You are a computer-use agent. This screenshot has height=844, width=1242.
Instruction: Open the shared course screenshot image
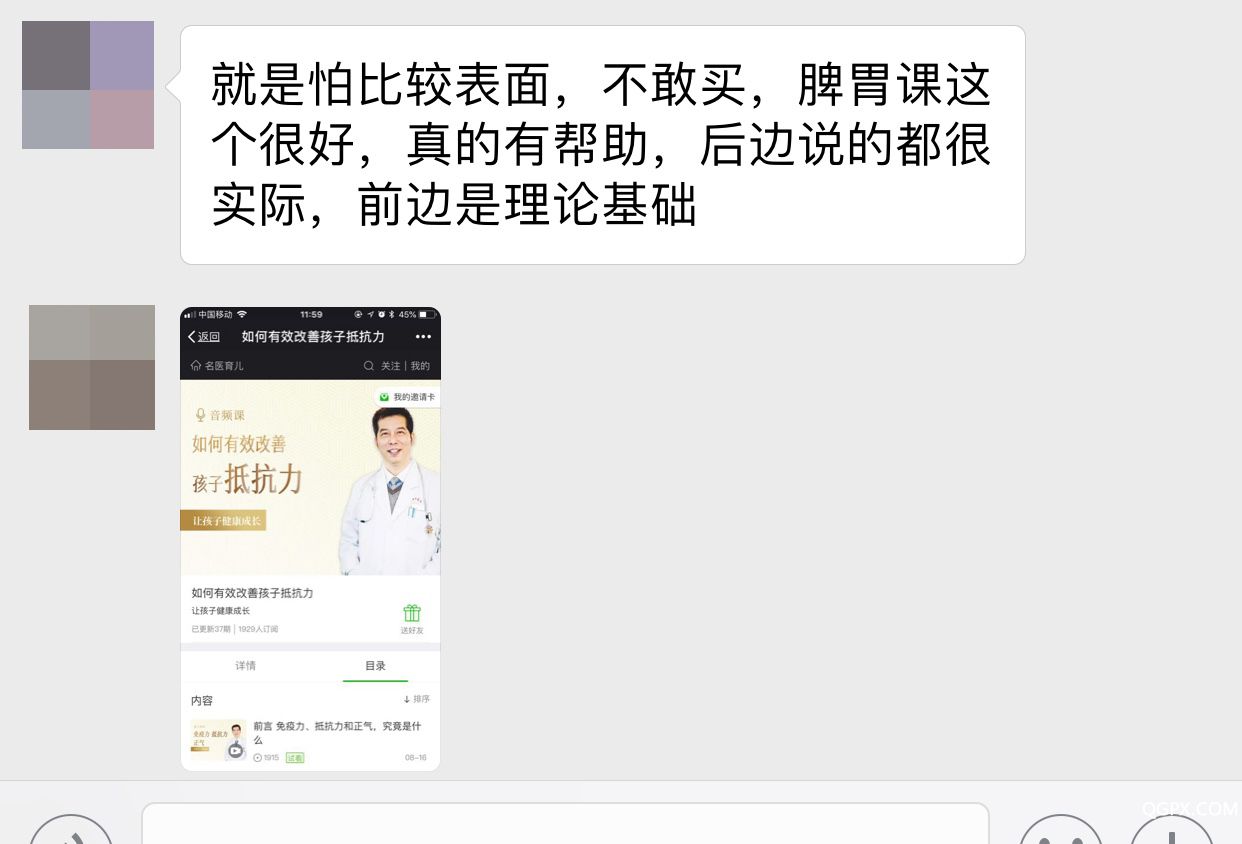(x=310, y=538)
